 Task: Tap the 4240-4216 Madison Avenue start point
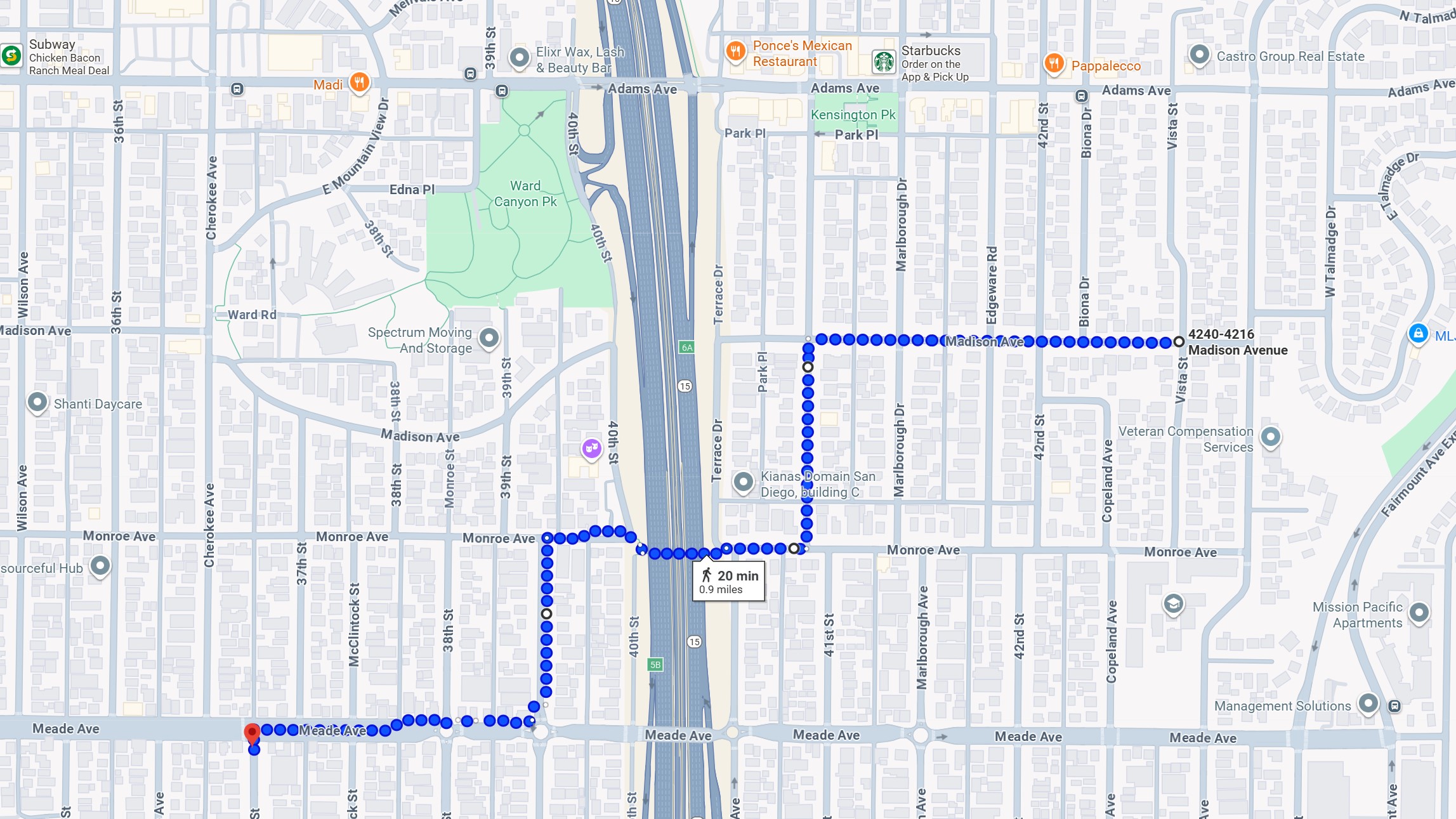pos(1179,341)
